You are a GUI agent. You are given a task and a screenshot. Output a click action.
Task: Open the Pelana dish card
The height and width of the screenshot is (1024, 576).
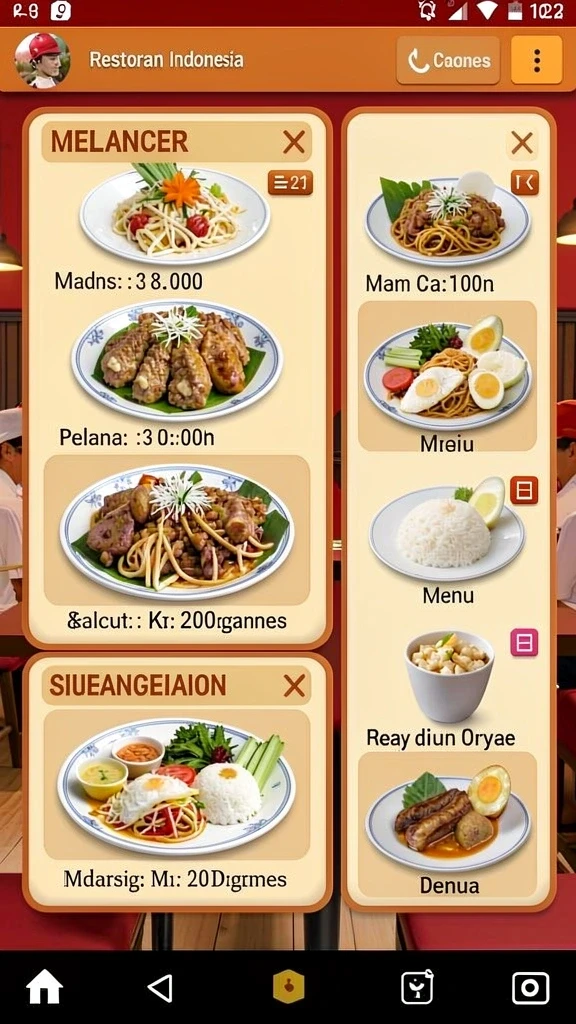176,374
